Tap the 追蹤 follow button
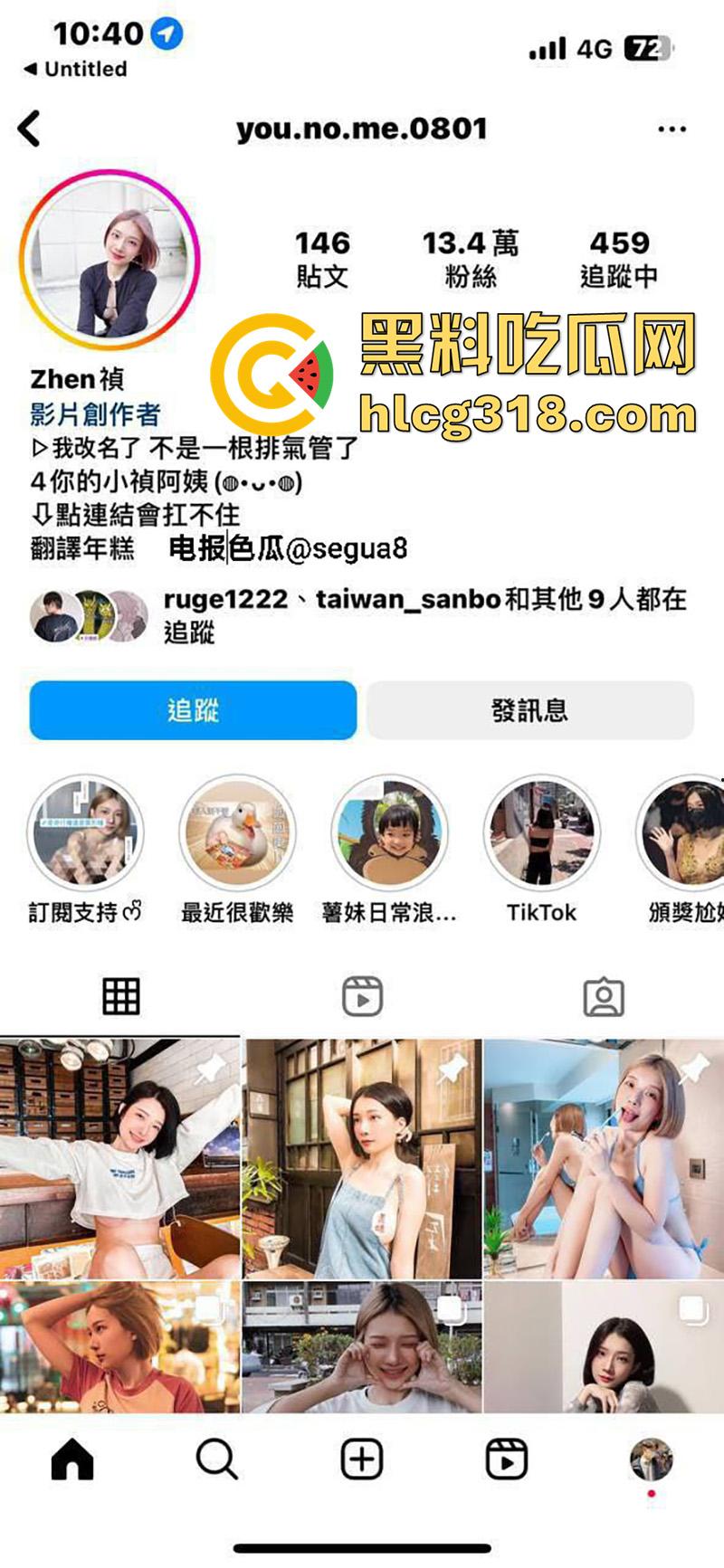Image resolution: width=724 pixels, height=1568 pixels. pos(193,712)
